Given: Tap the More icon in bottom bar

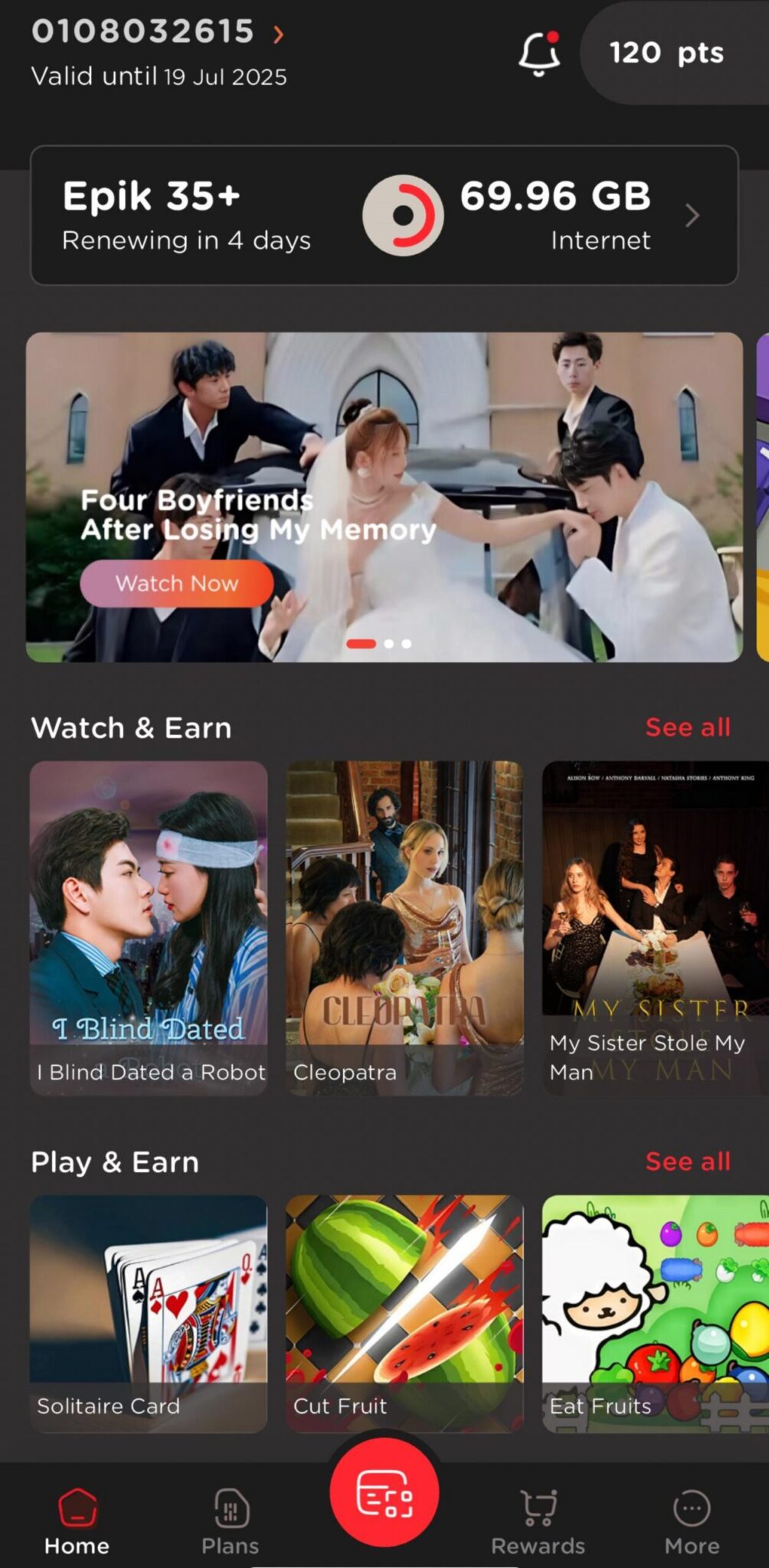Looking at the screenshot, I should click(x=690, y=1508).
